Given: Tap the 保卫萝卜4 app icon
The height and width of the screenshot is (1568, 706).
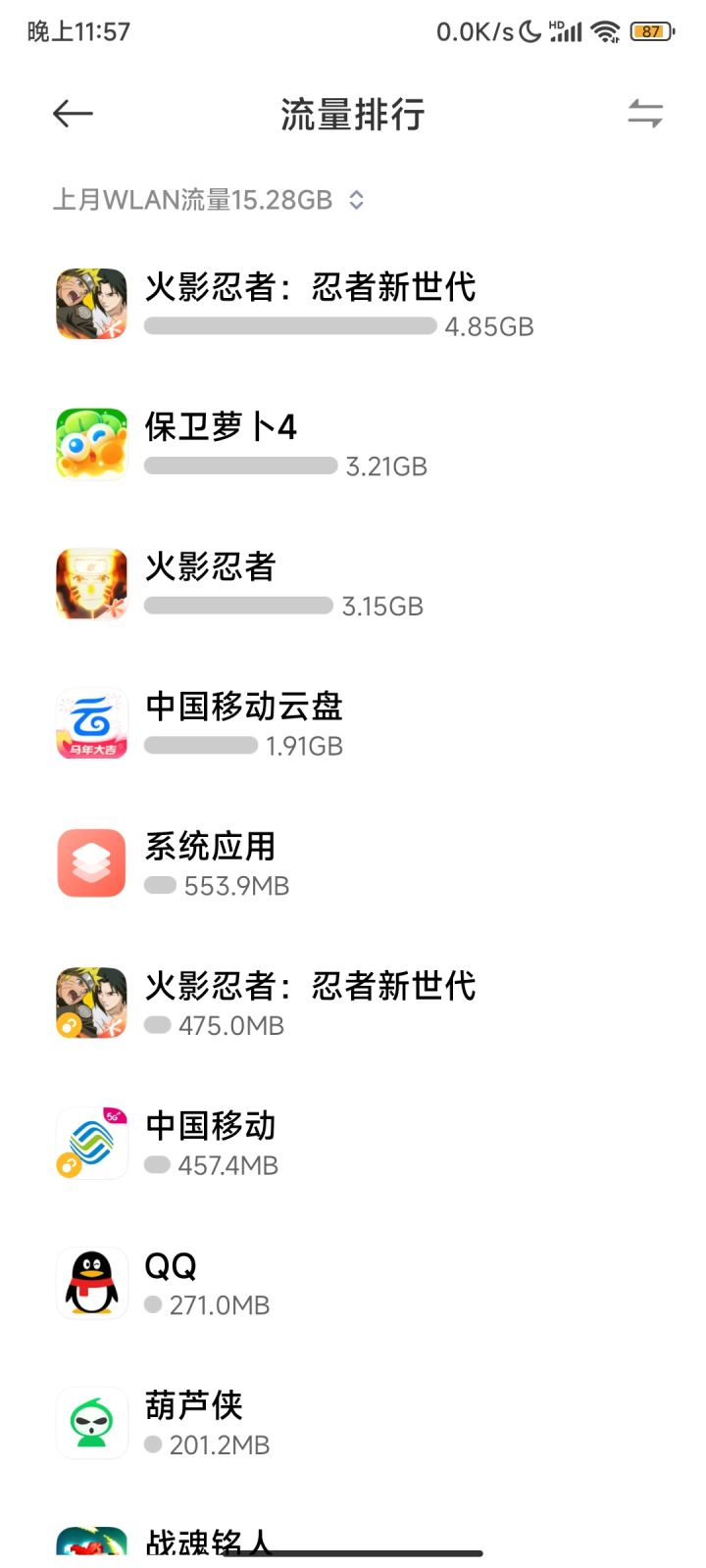Looking at the screenshot, I should click(x=90, y=443).
